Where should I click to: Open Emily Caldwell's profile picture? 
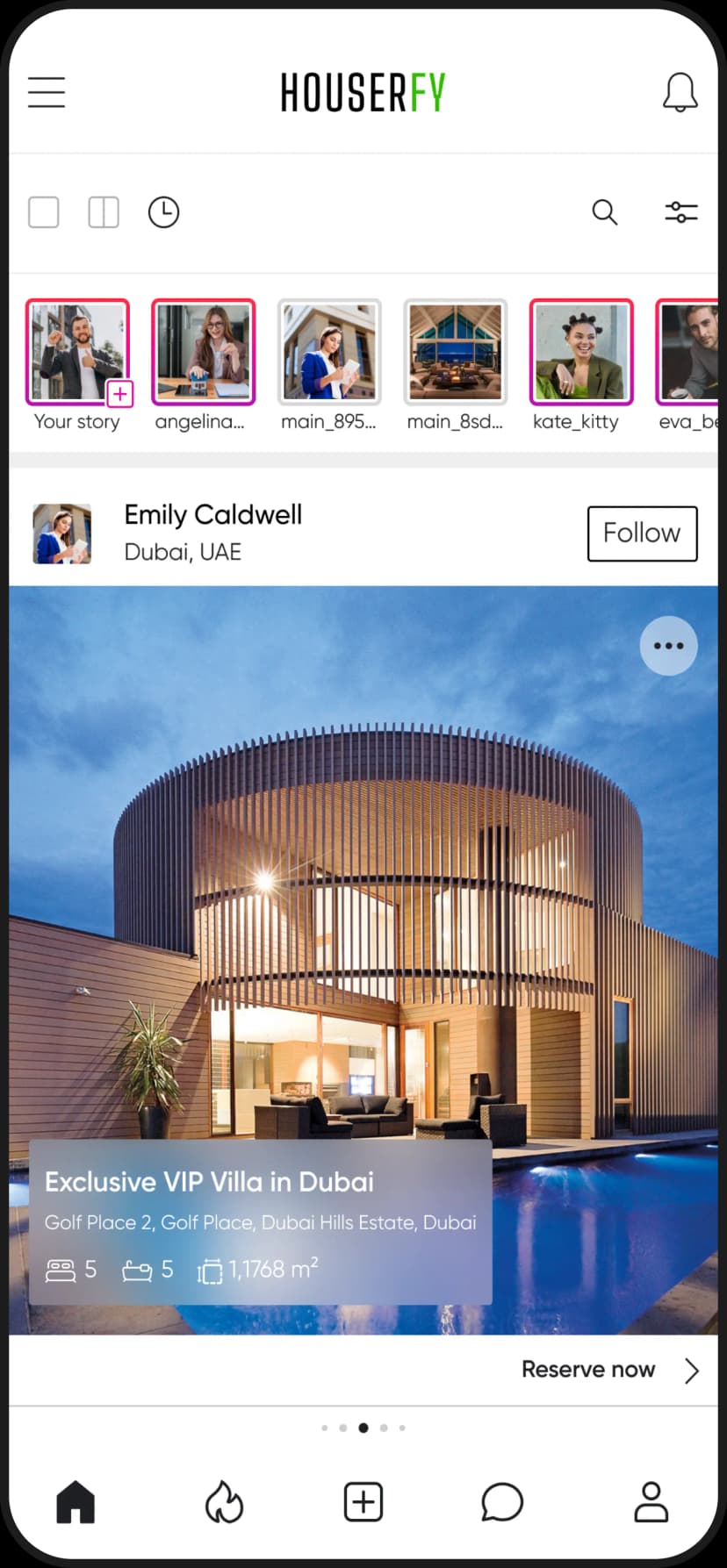click(61, 533)
